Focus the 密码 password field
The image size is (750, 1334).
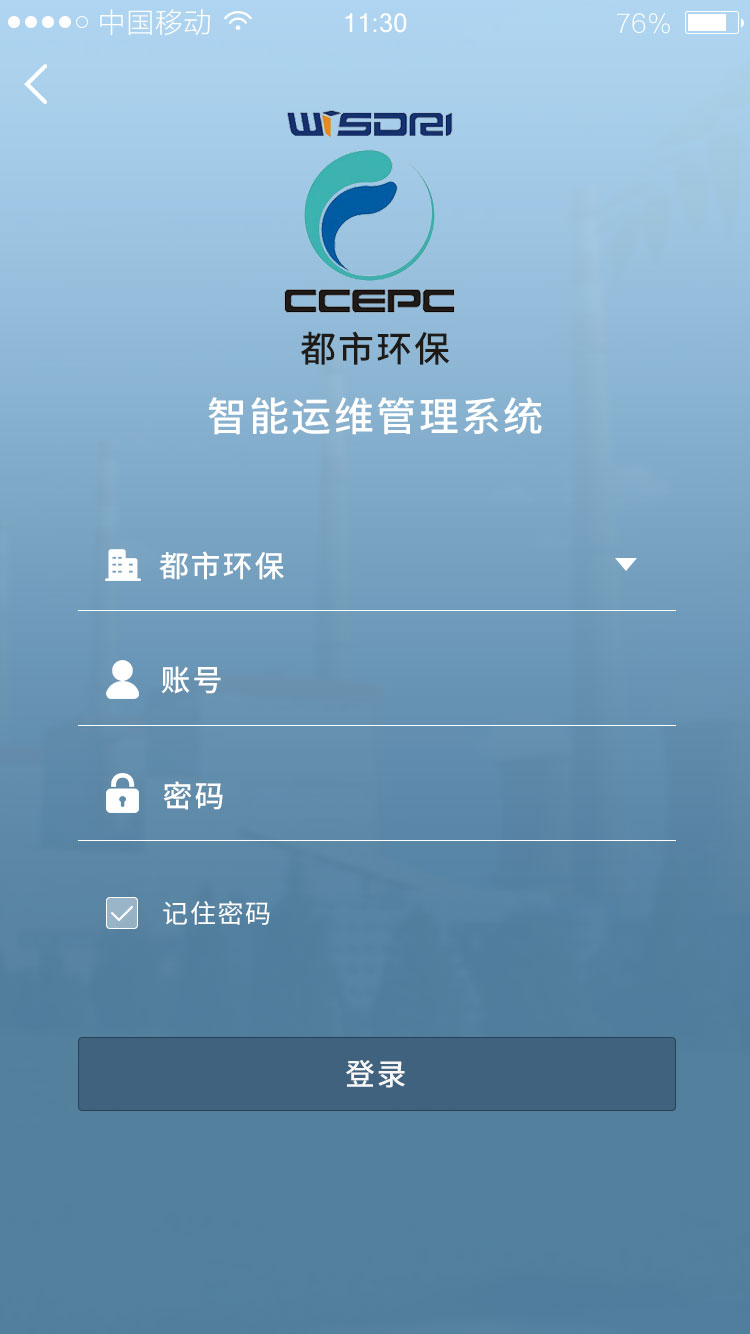click(400, 796)
